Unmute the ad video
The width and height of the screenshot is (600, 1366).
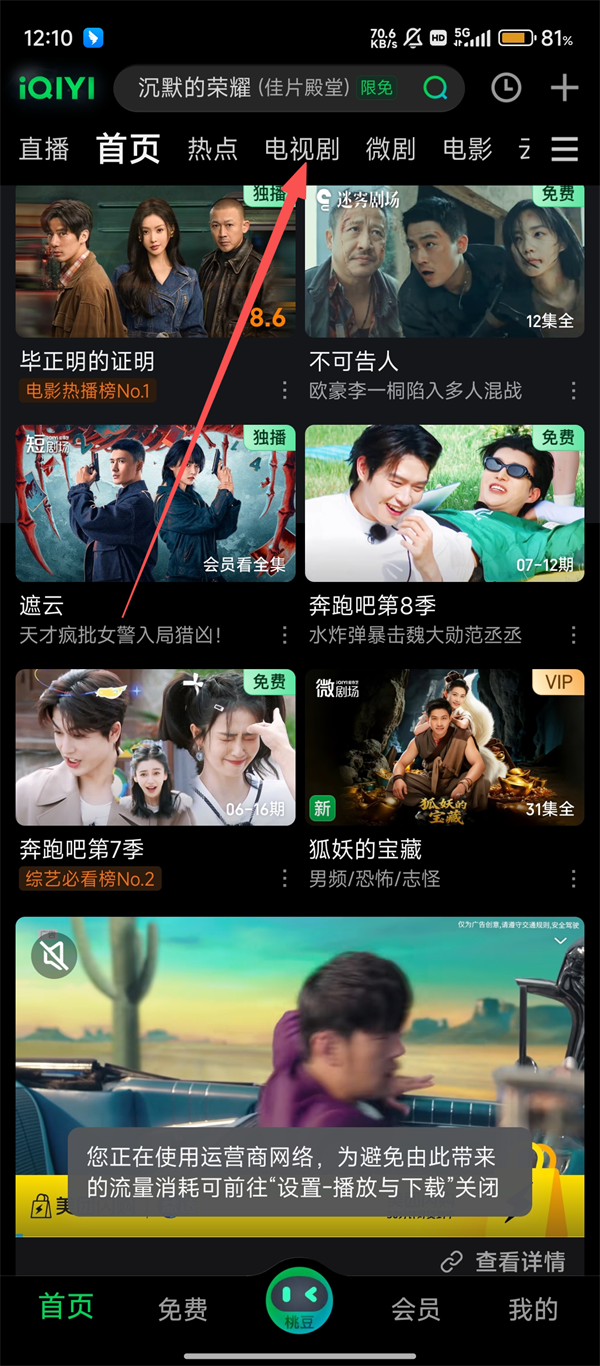click(x=54, y=957)
